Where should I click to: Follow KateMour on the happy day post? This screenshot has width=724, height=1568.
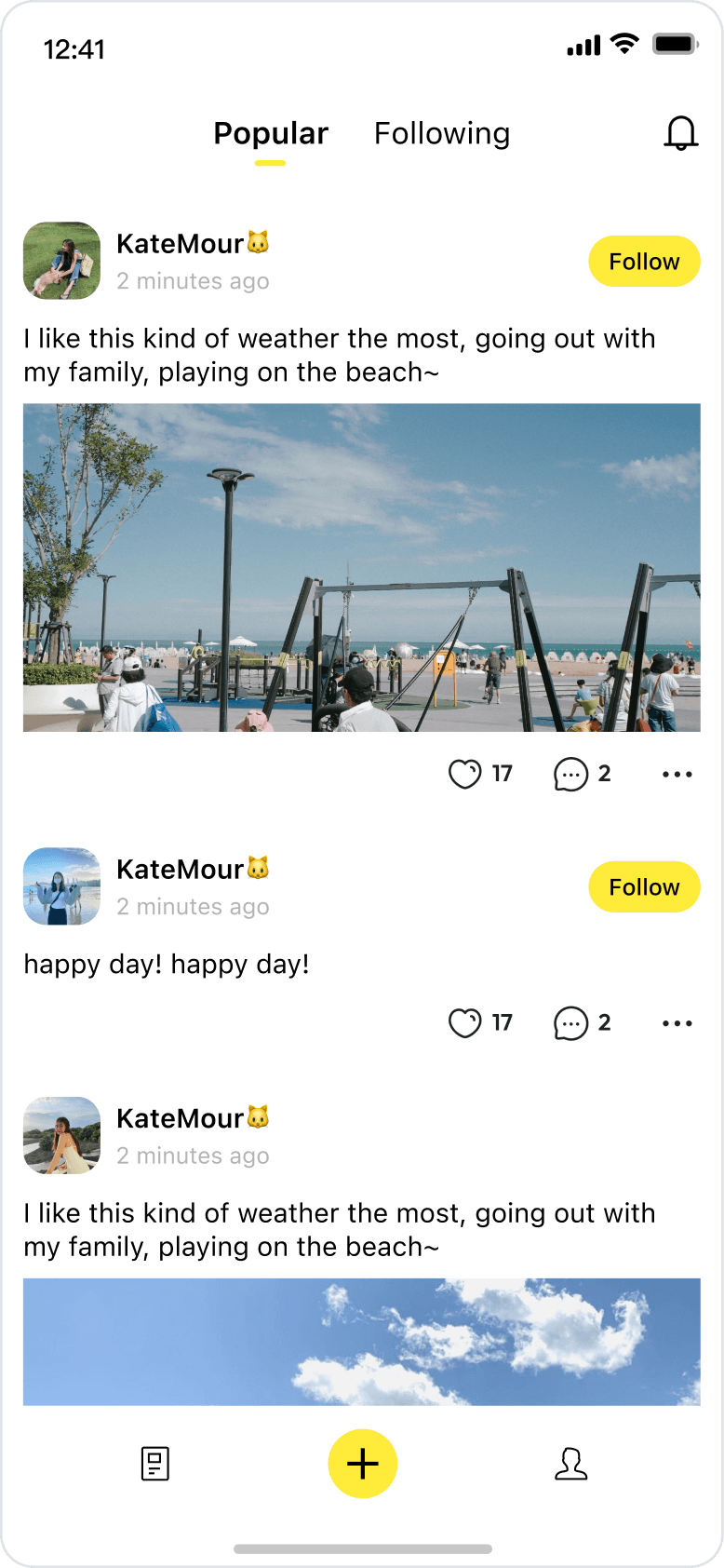[644, 887]
